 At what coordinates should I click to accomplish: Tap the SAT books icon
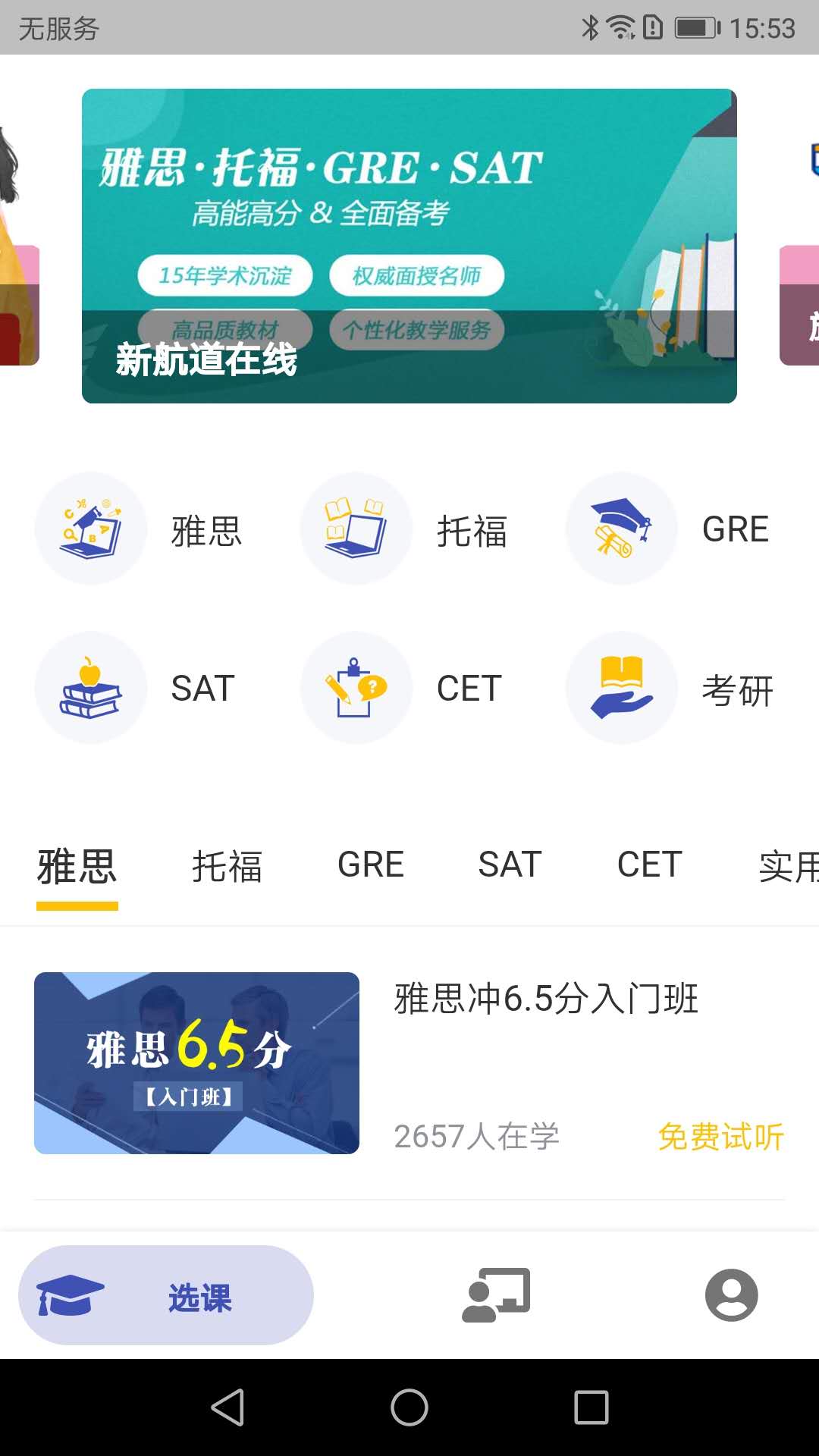pyautogui.click(x=90, y=688)
